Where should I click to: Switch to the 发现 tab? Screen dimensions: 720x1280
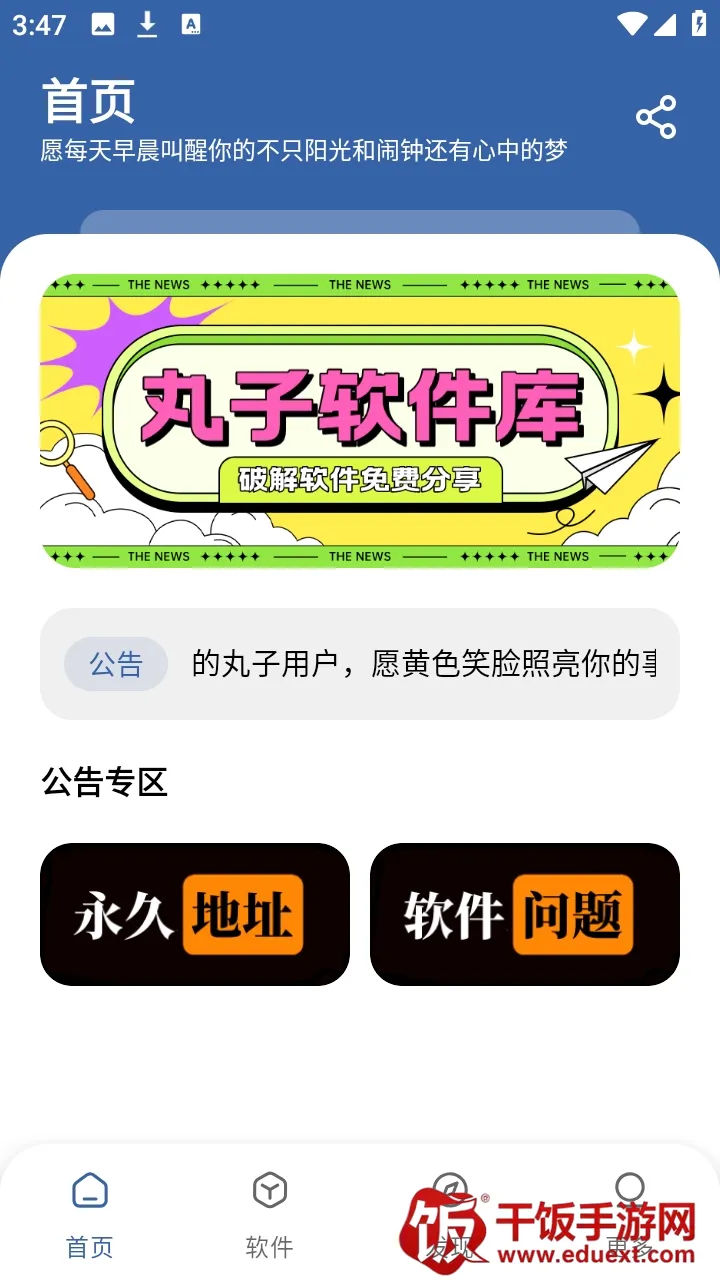[450, 1214]
